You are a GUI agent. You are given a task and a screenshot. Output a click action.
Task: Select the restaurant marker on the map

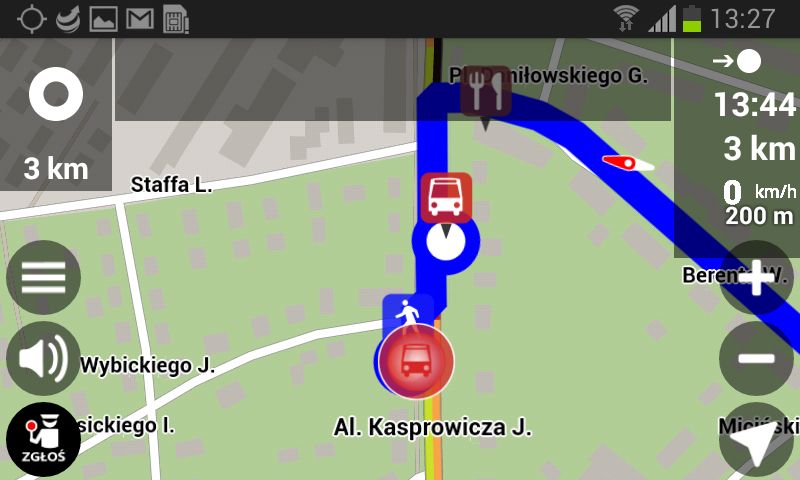coord(486,94)
